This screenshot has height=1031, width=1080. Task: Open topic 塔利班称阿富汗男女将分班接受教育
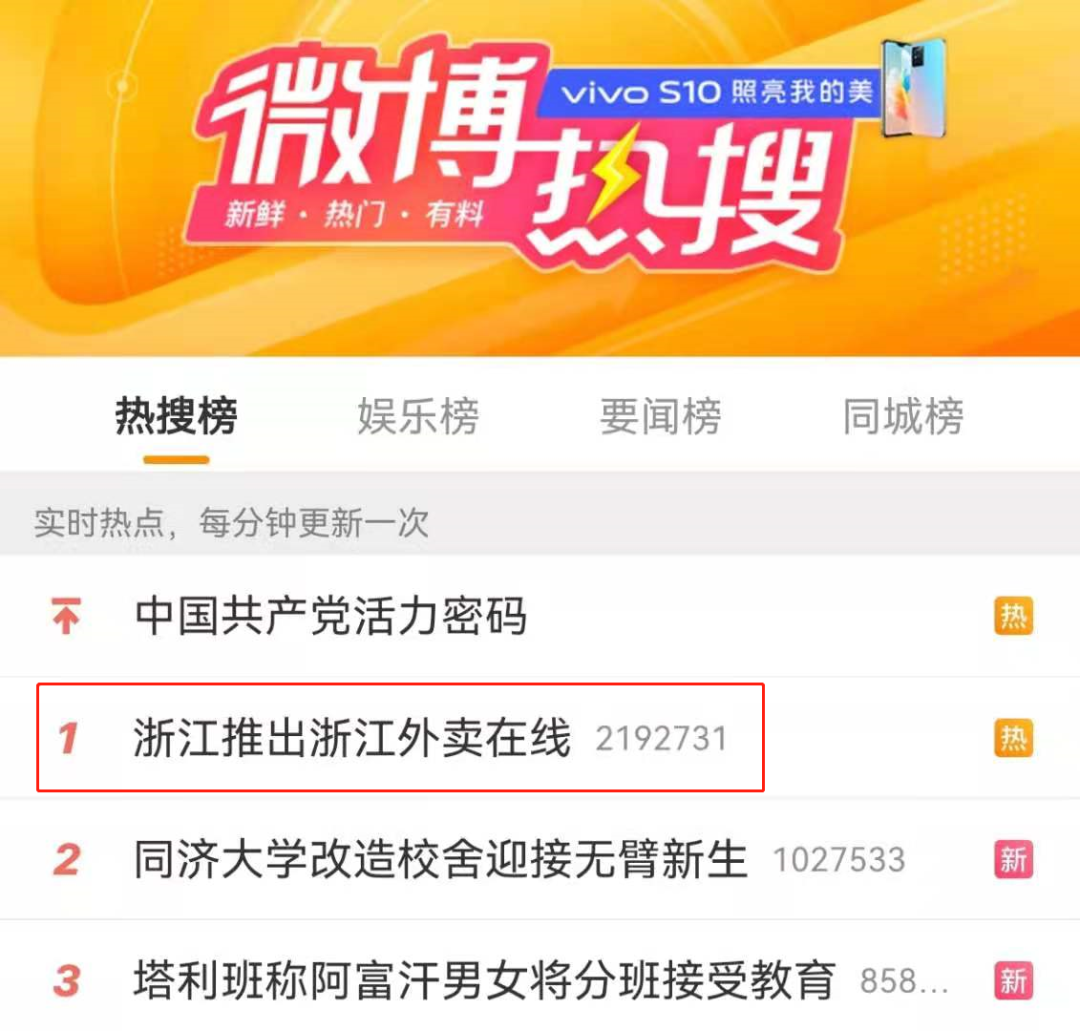[484, 981]
